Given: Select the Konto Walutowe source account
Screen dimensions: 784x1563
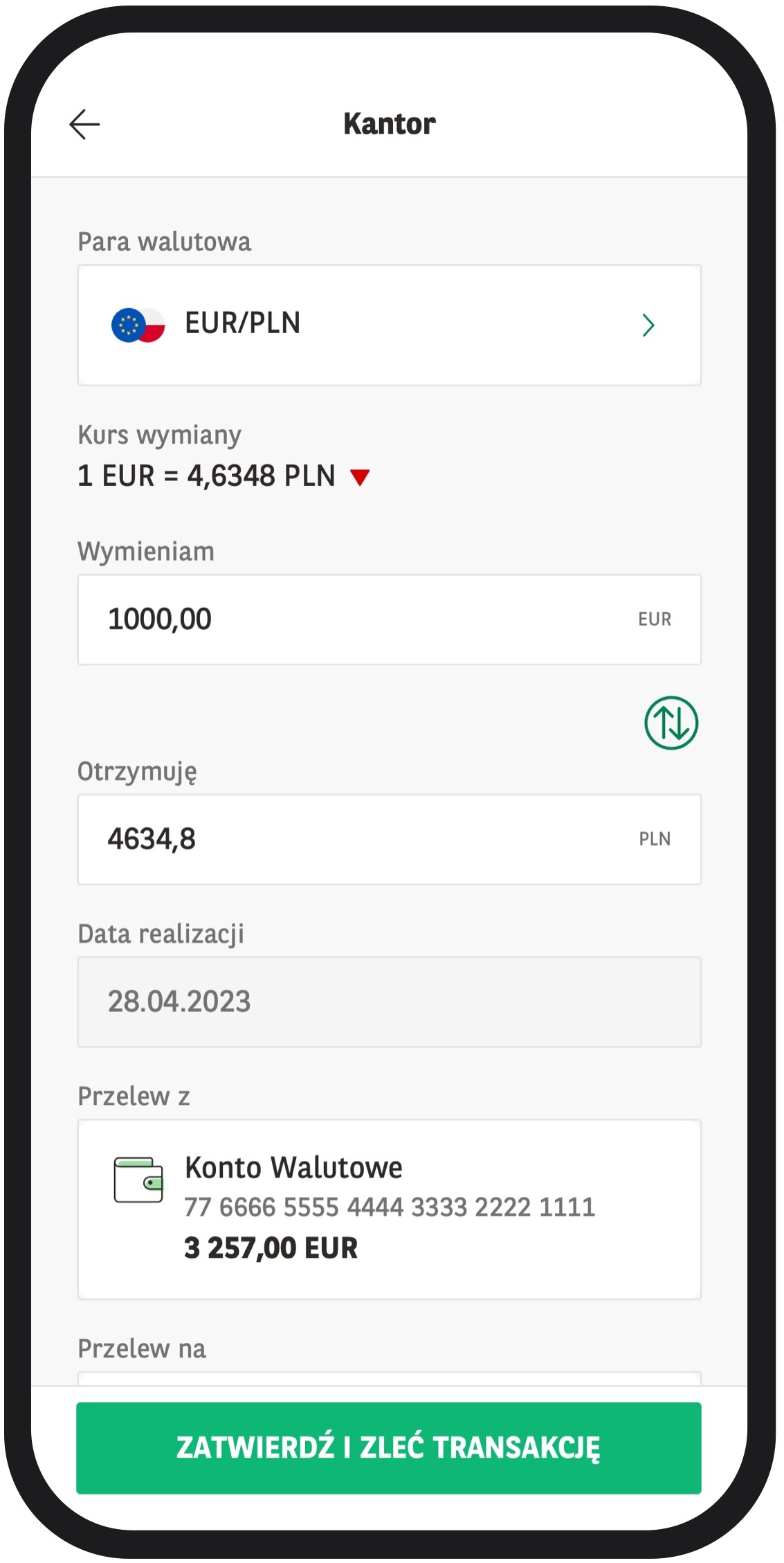Looking at the screenshot, I should (389, 1209).
